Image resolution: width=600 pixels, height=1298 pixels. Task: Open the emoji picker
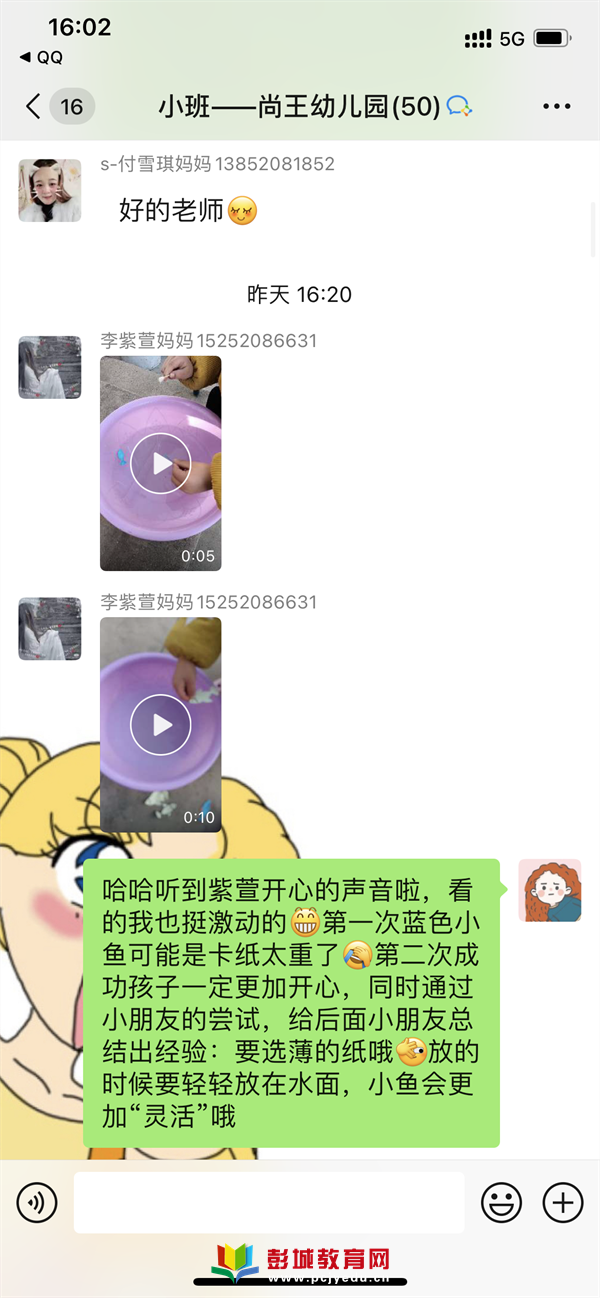pos(501,1202)
